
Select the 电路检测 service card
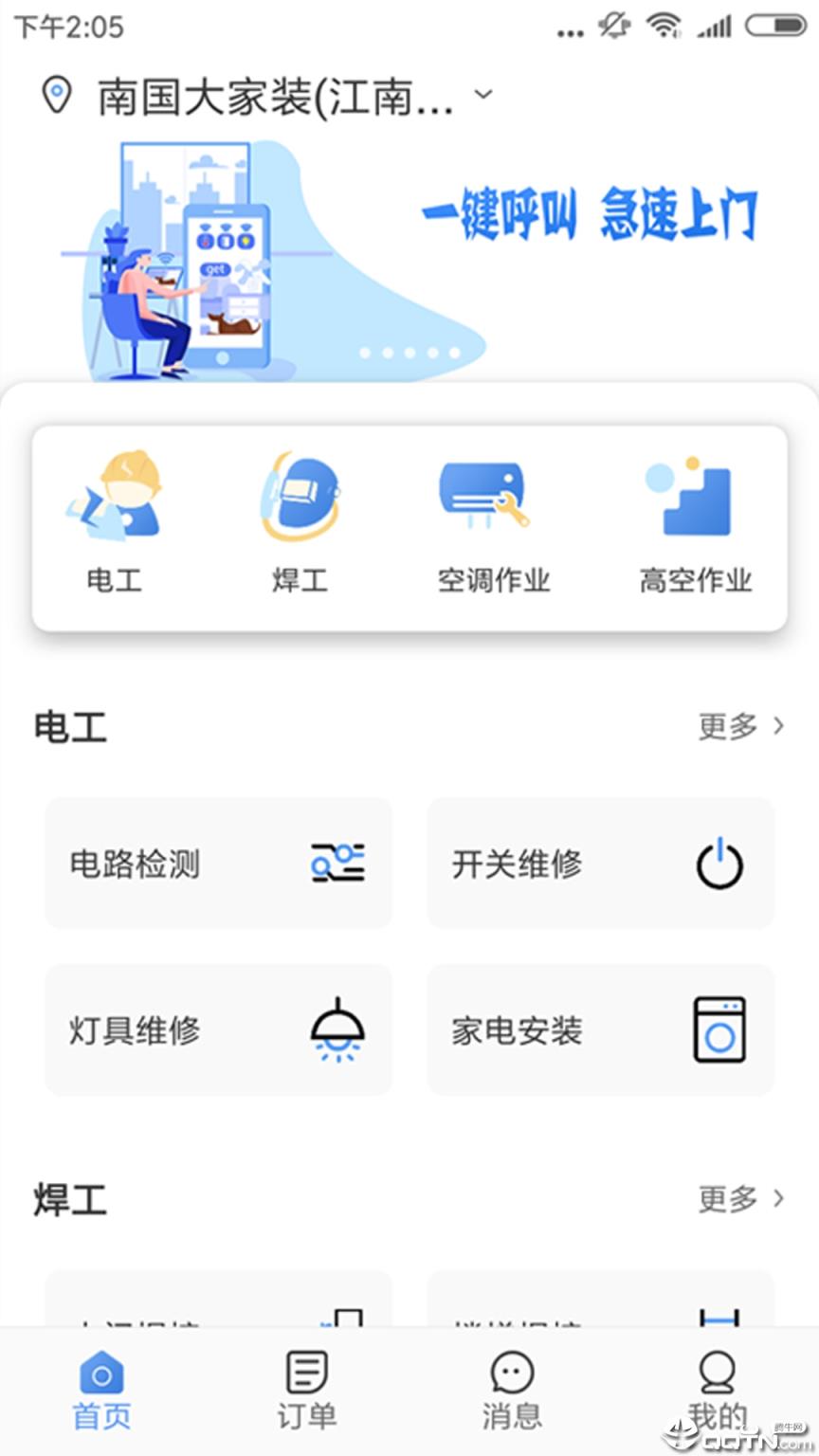coord(218,864)
